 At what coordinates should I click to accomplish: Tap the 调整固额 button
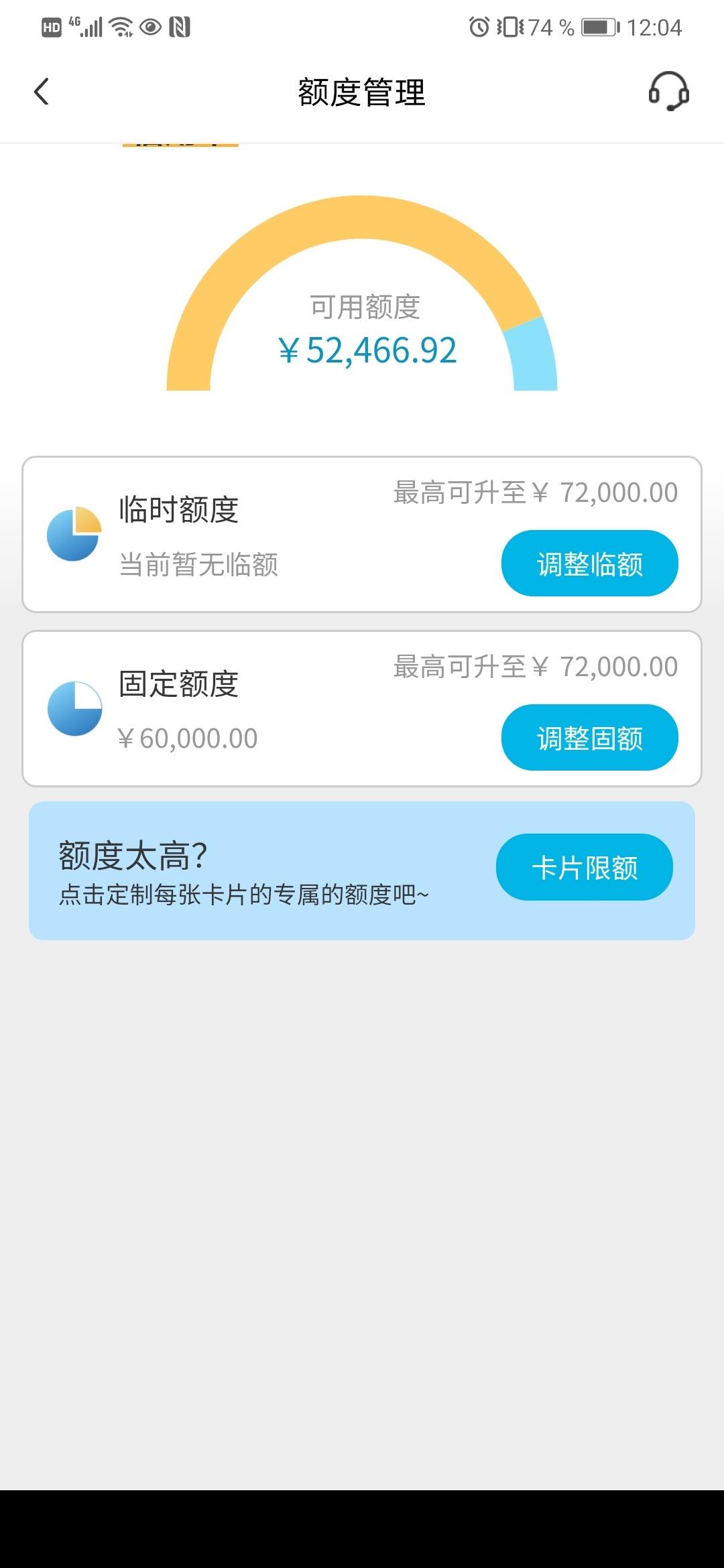pyautogui.click(x=590, y=737)
